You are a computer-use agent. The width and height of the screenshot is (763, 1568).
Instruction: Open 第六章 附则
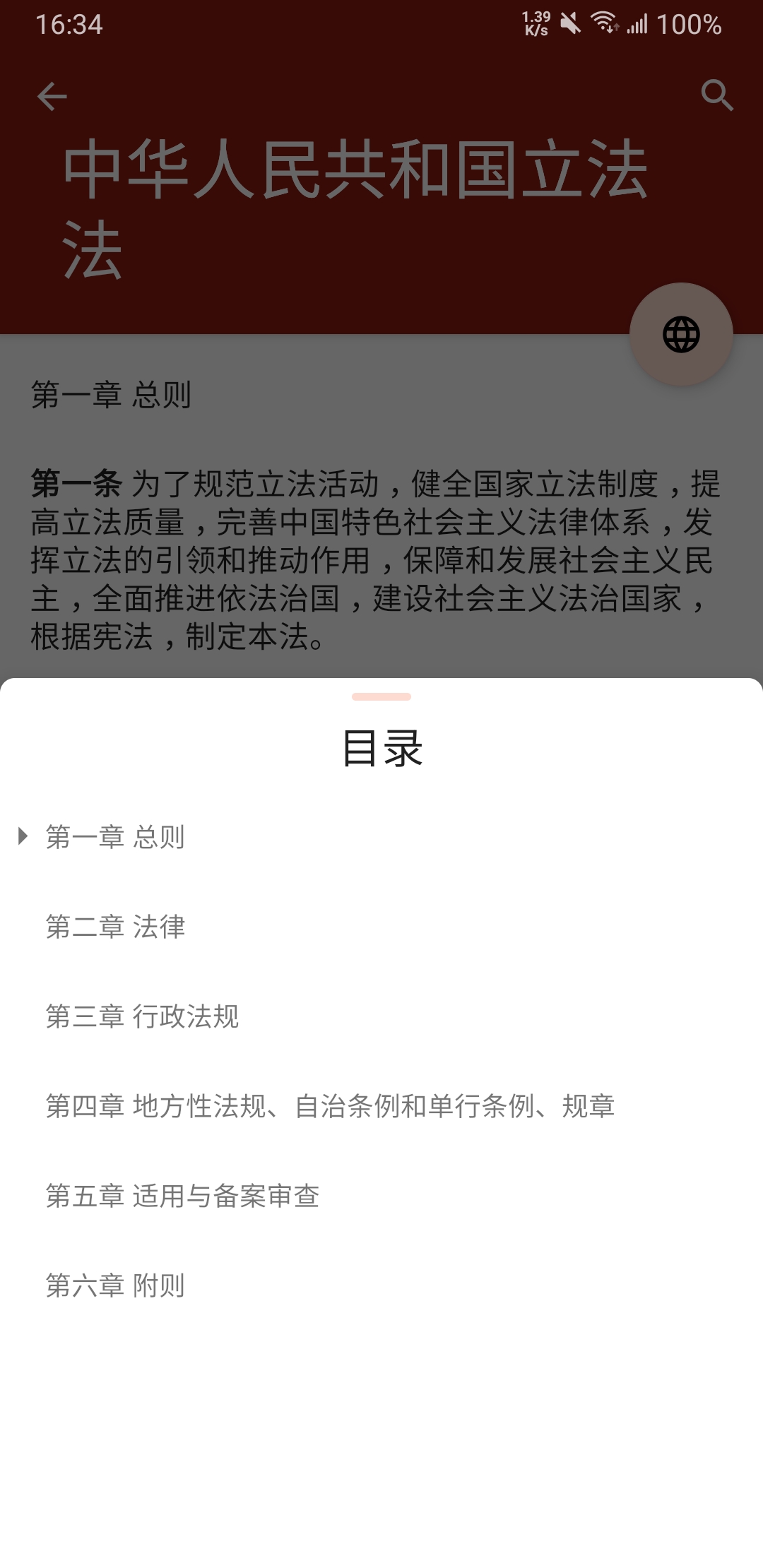tap(115, 1285)
